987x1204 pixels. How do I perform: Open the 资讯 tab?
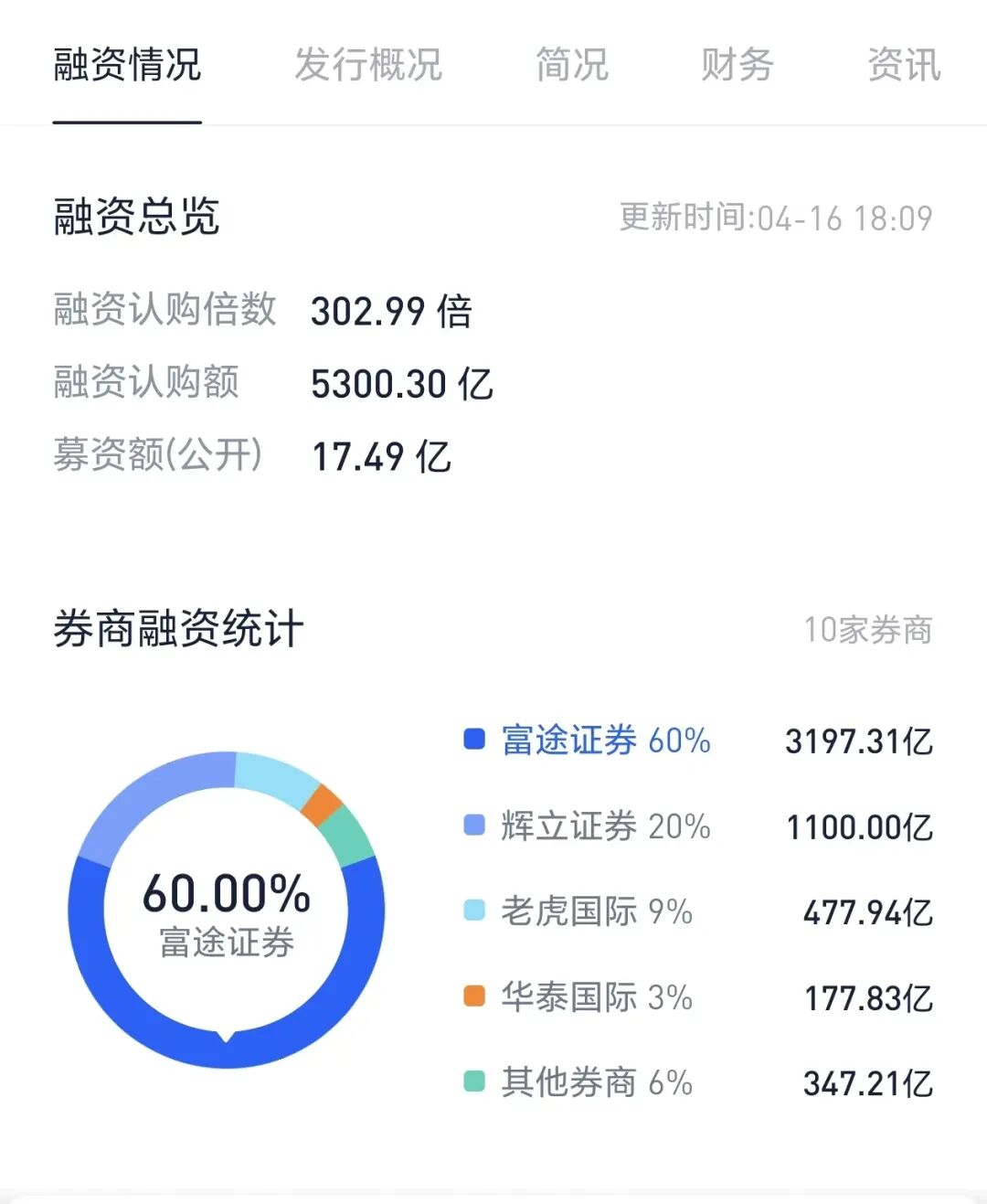[903, 65]
